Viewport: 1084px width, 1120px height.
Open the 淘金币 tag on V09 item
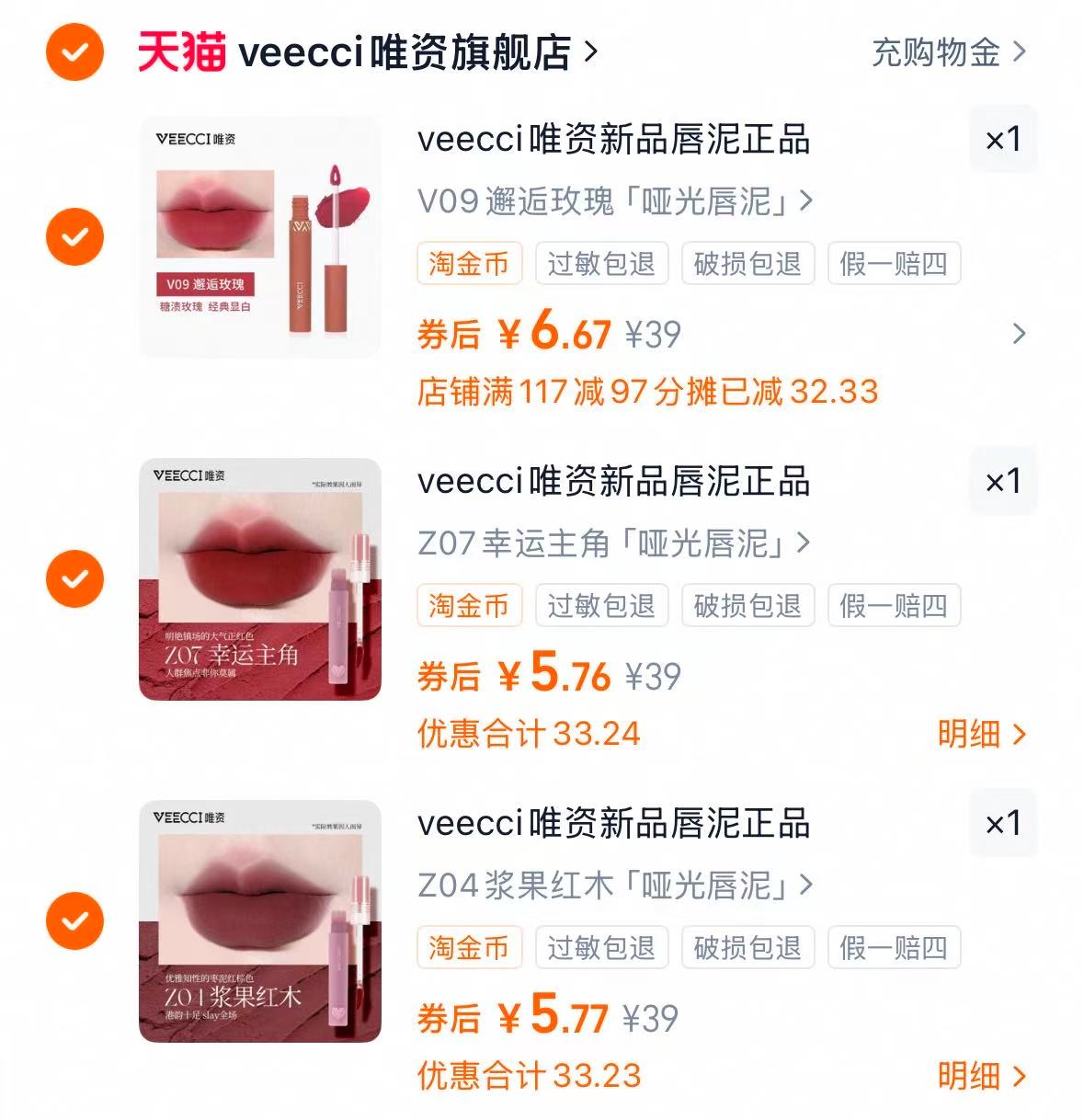tap(469, 264)
